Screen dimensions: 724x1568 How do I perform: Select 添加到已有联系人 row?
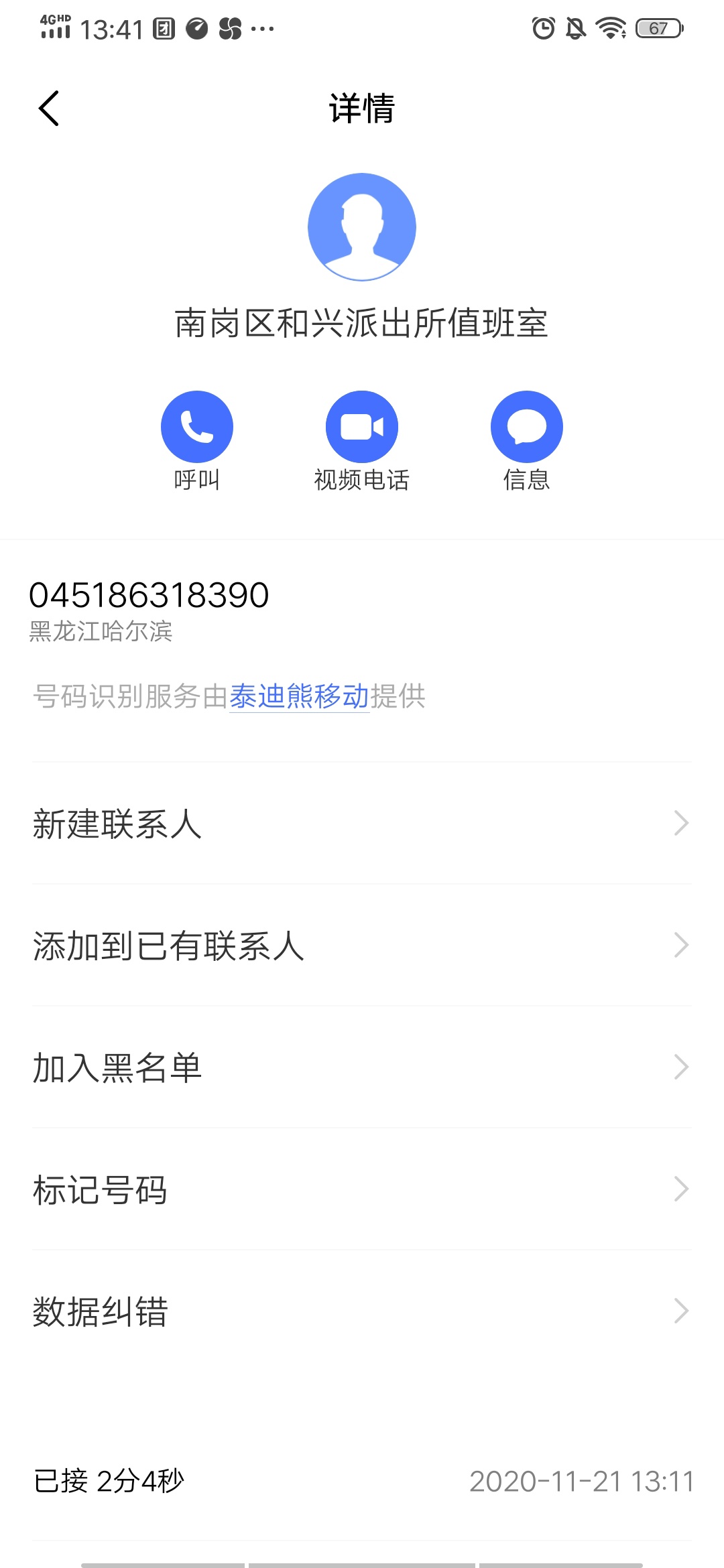pos(362,945)
